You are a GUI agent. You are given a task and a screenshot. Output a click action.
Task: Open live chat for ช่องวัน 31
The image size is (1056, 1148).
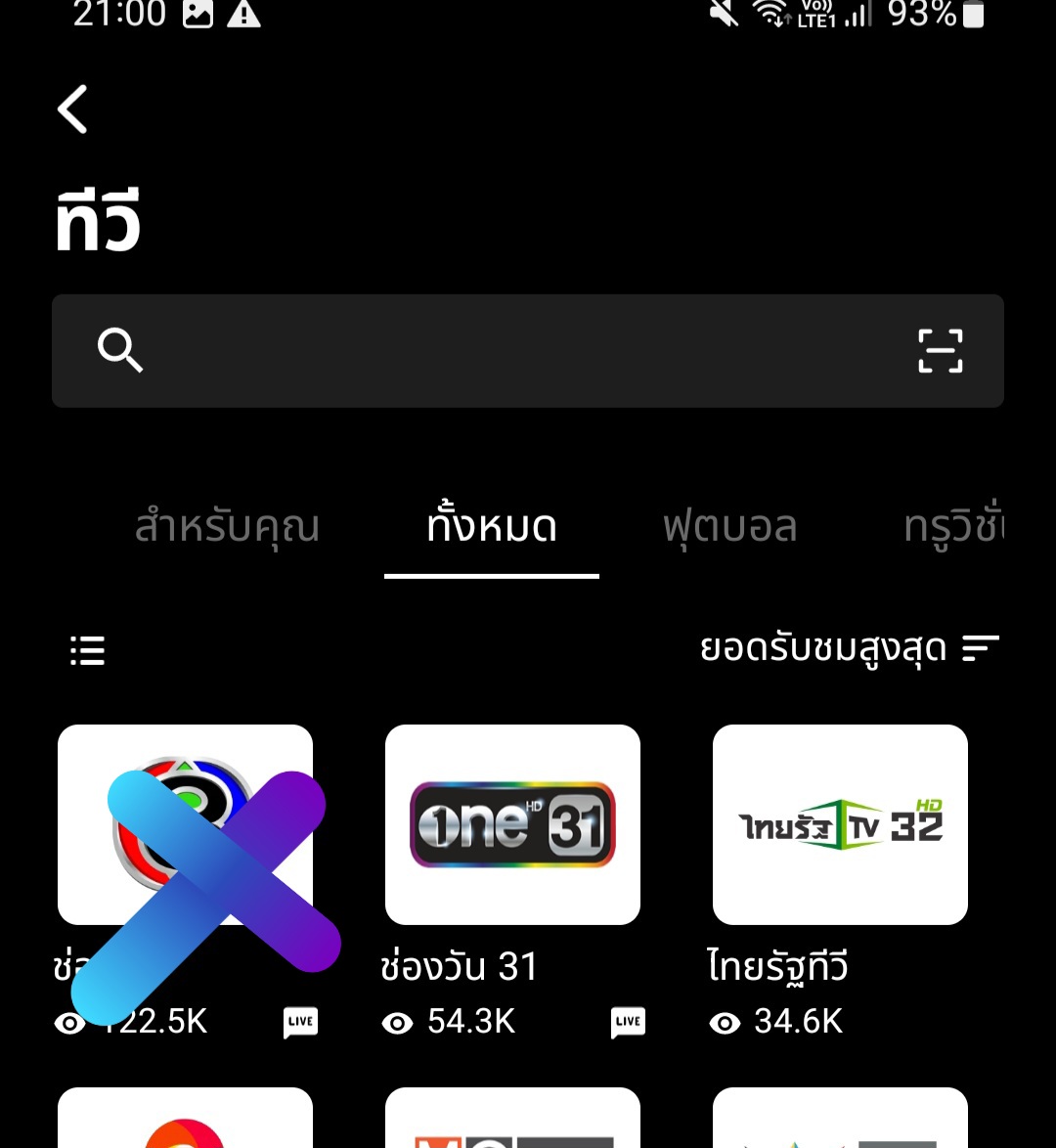click(x=628, y=1022)
